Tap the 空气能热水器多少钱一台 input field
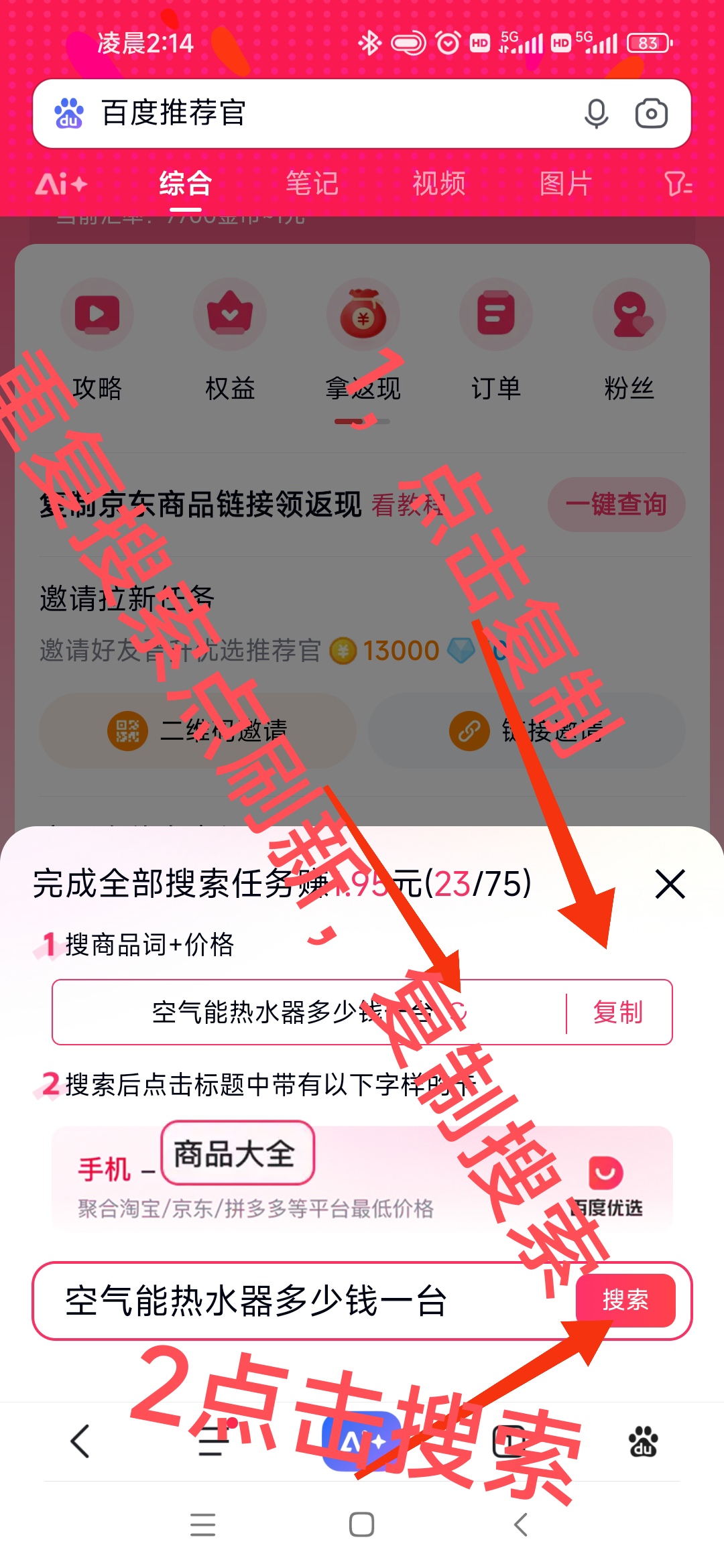724x1568 pixels. [x=302, y=1301]
